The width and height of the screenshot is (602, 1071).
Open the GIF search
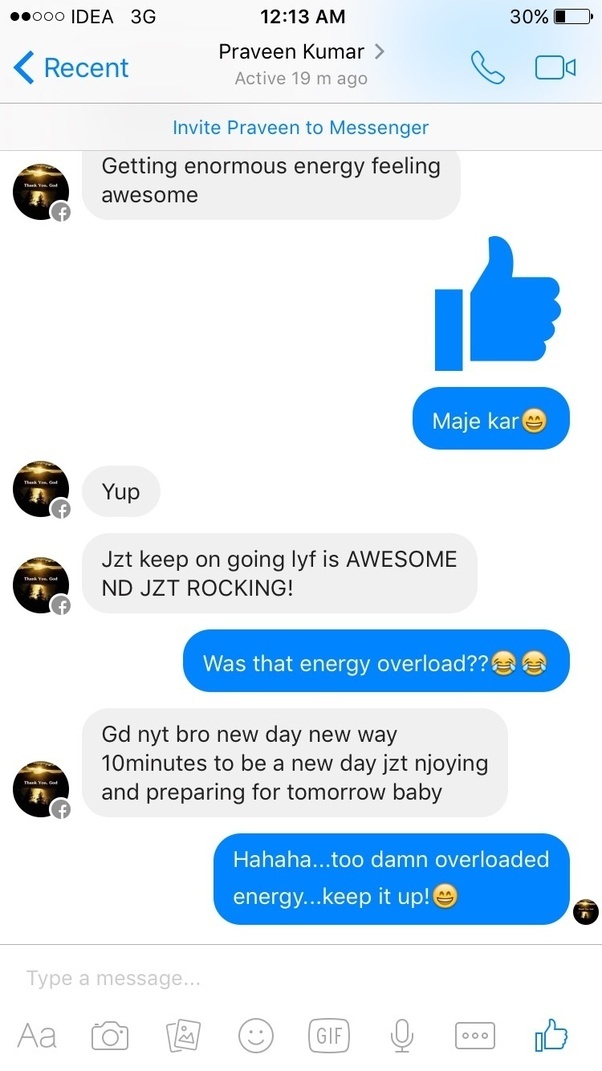(329, 1036)
